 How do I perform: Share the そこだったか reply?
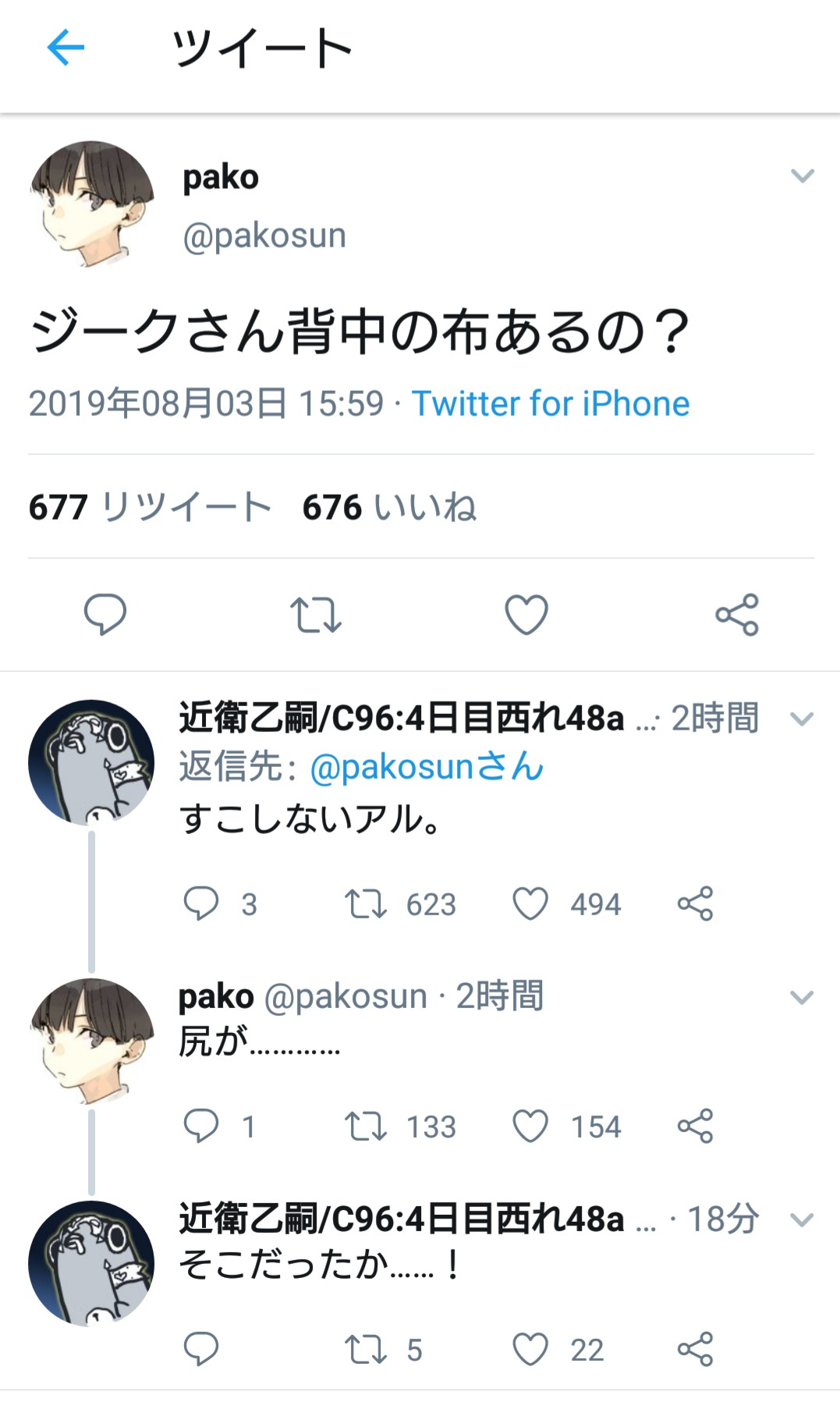[695, 1350]
